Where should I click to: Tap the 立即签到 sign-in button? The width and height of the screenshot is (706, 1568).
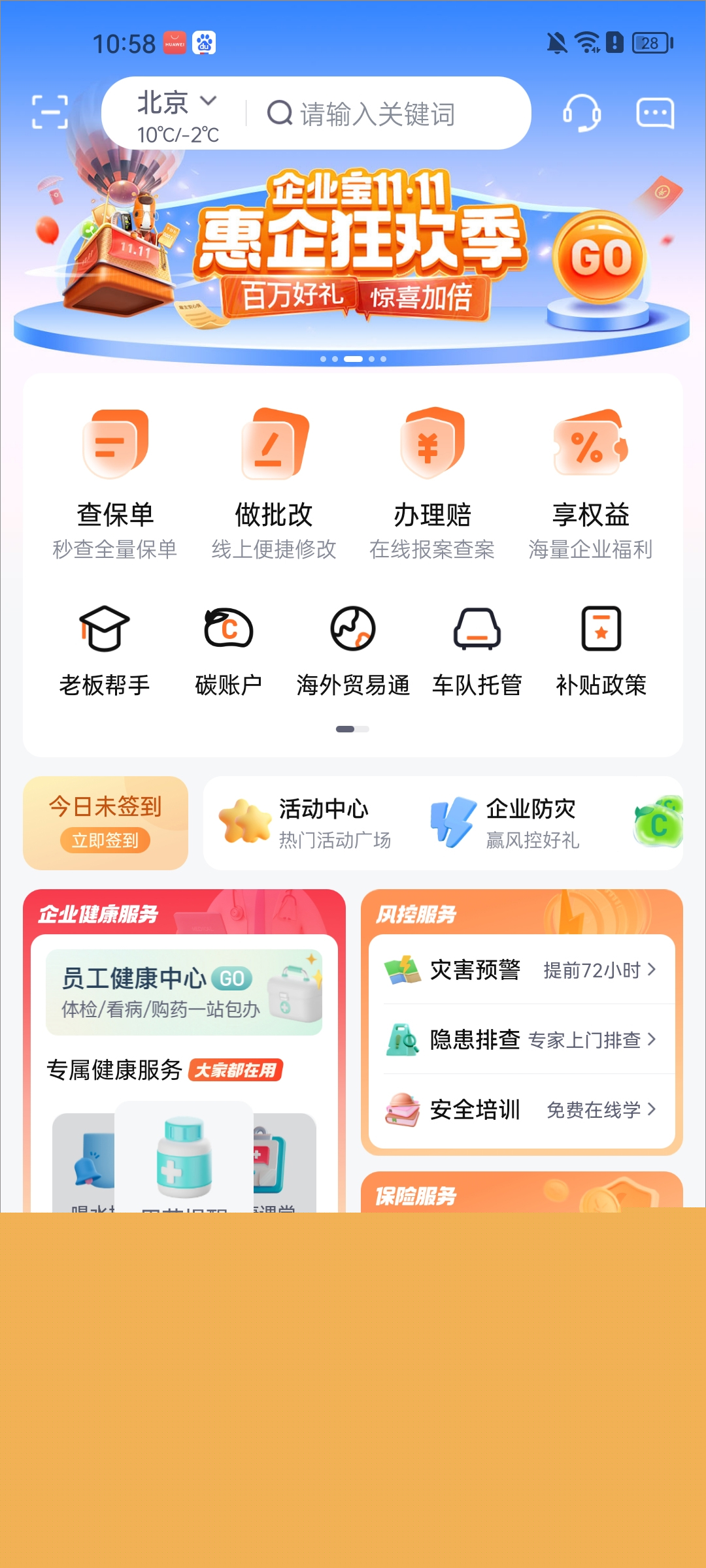(106, 841)
